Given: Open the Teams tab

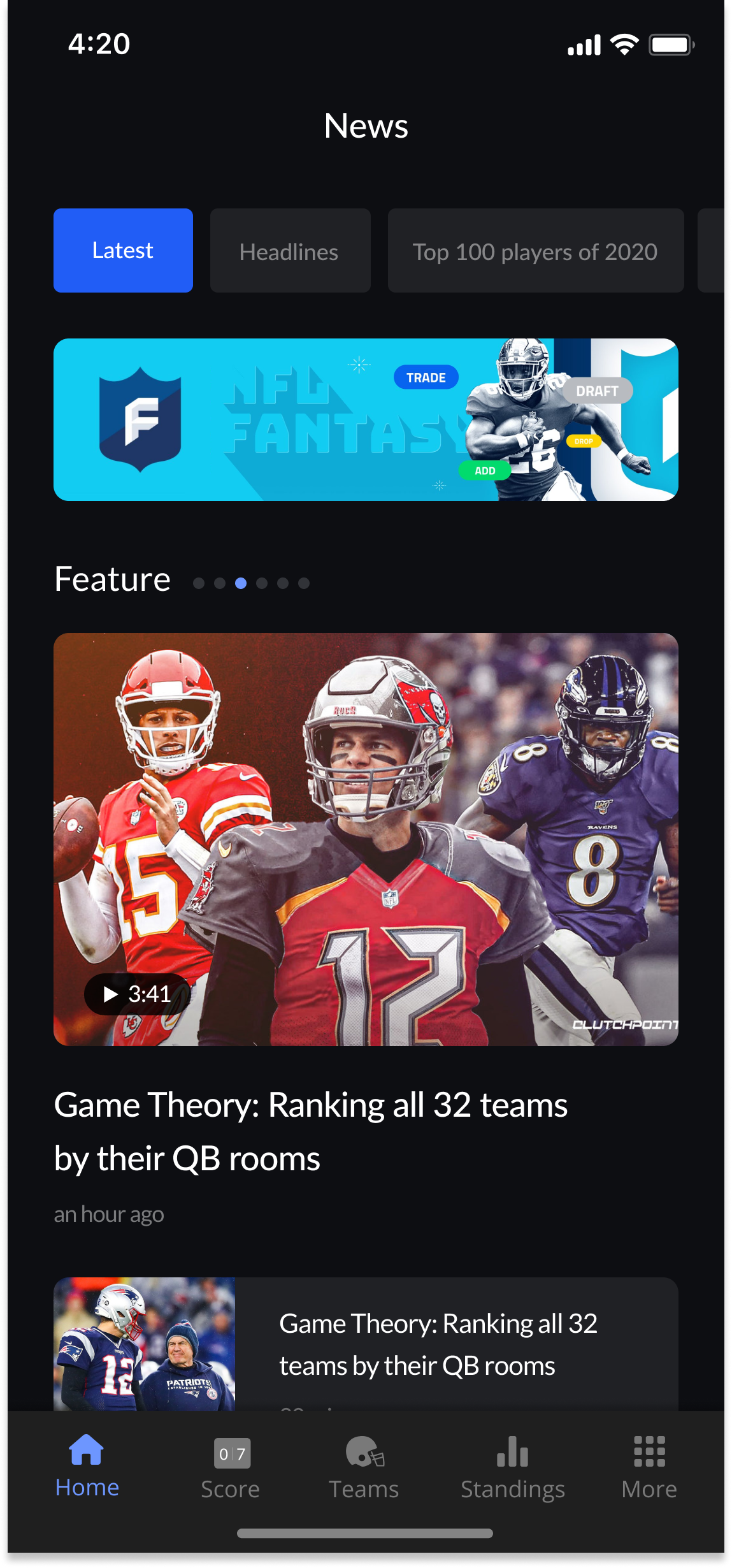Looking at the screenshot, I should (x=364, y=1468).
